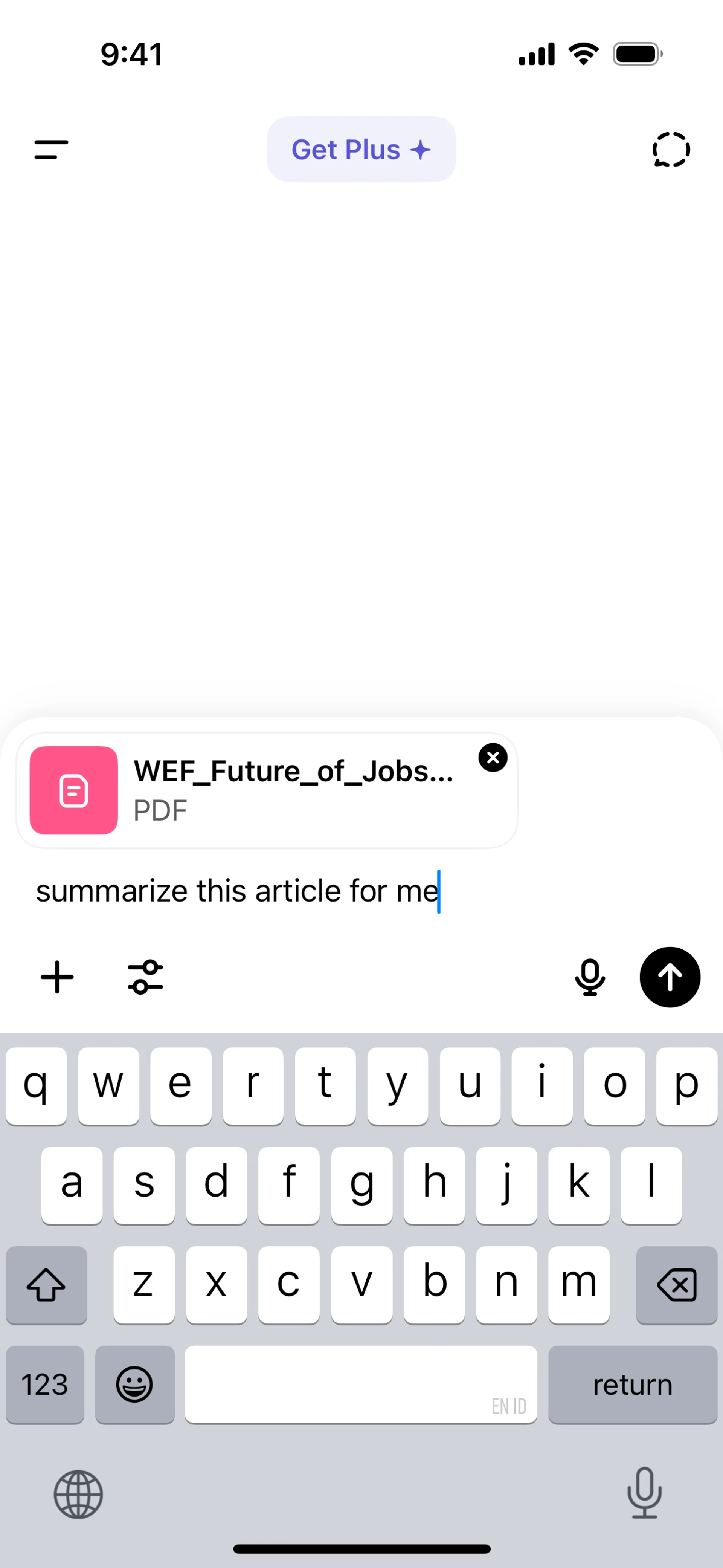Send the message with the arrow button
The height and width of the screenshot is (1568, 723).
[670, 977]
